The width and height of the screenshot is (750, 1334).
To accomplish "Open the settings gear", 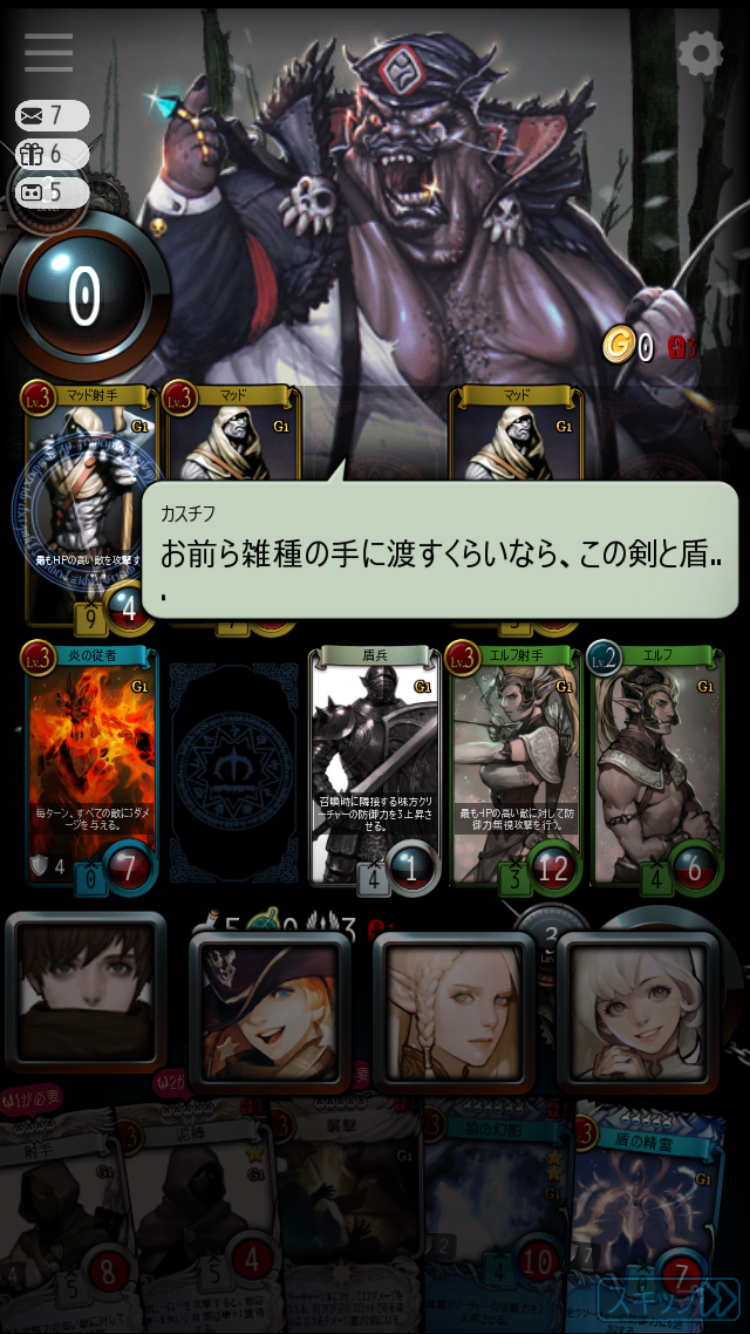I will (700, 52).
